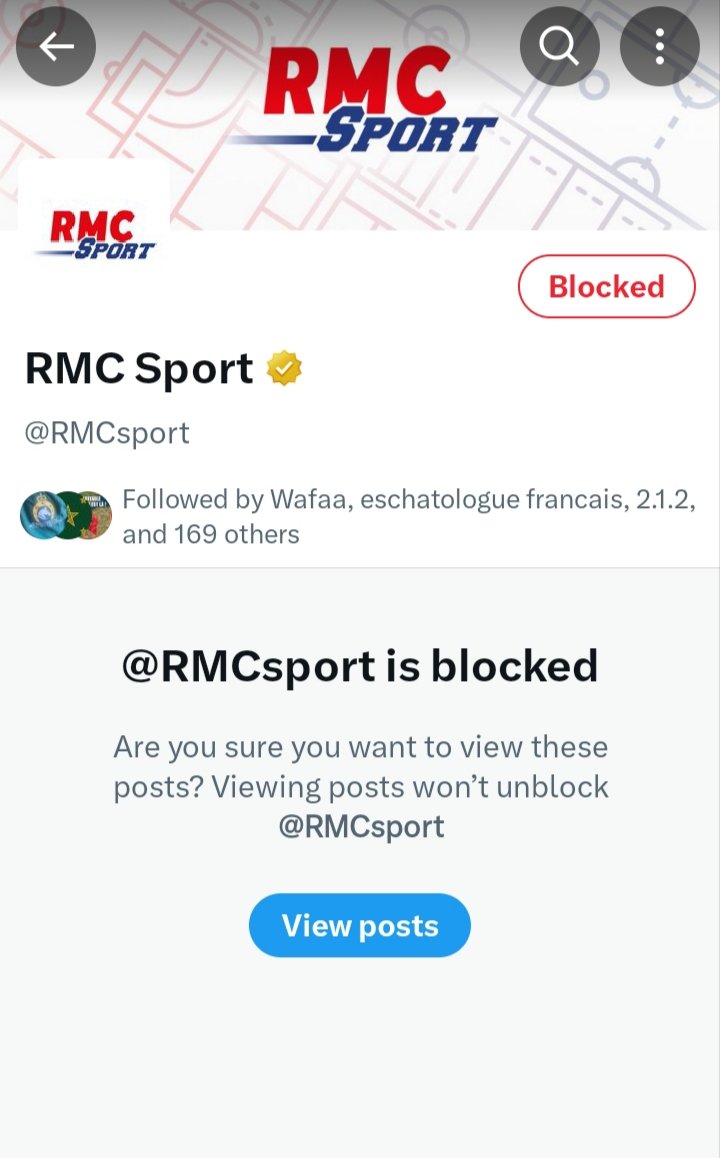720x1158 pixels.
Task: Open the search icon
Action: 559,46
